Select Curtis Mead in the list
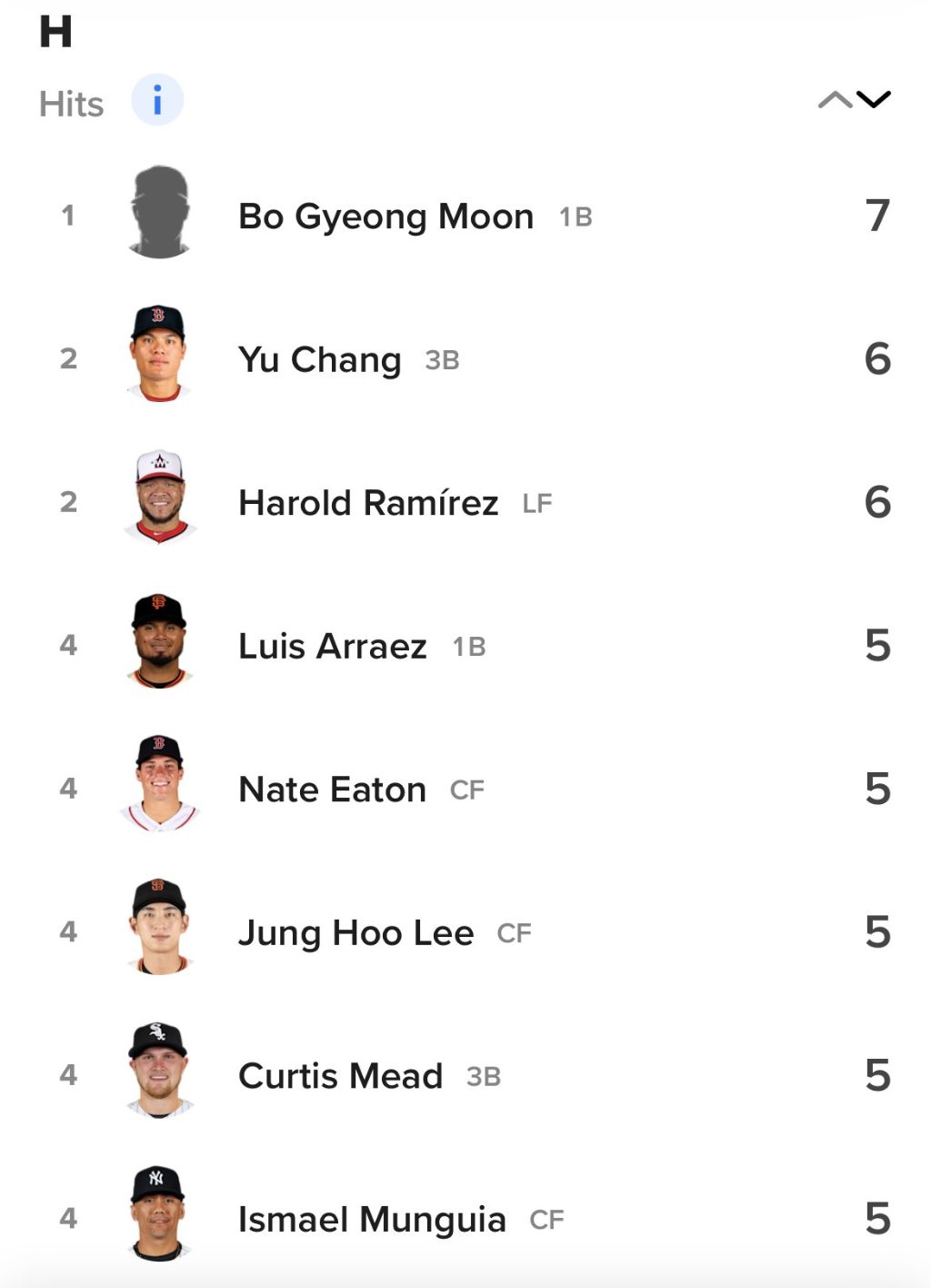The height and width of the screenshot is (1288, 931). [x=465, y=1075]
